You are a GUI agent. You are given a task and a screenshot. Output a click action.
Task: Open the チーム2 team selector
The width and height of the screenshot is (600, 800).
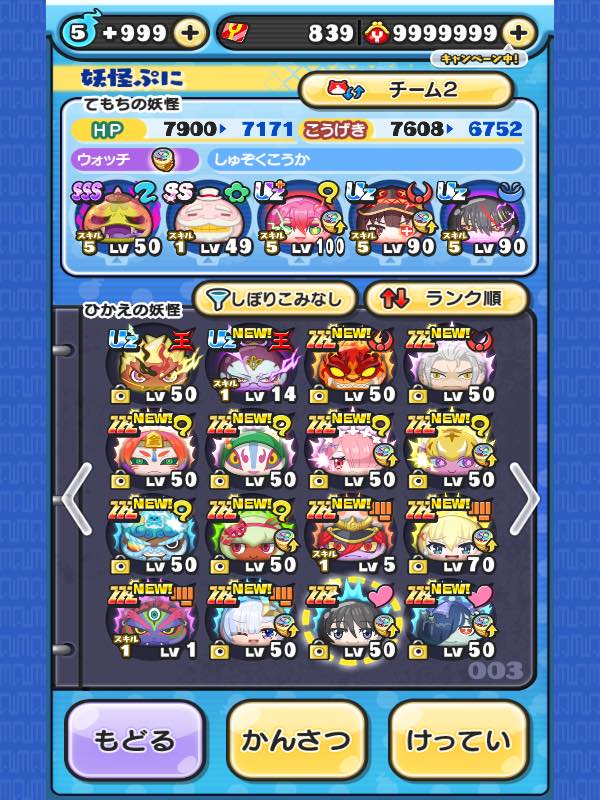click(405, 90)
